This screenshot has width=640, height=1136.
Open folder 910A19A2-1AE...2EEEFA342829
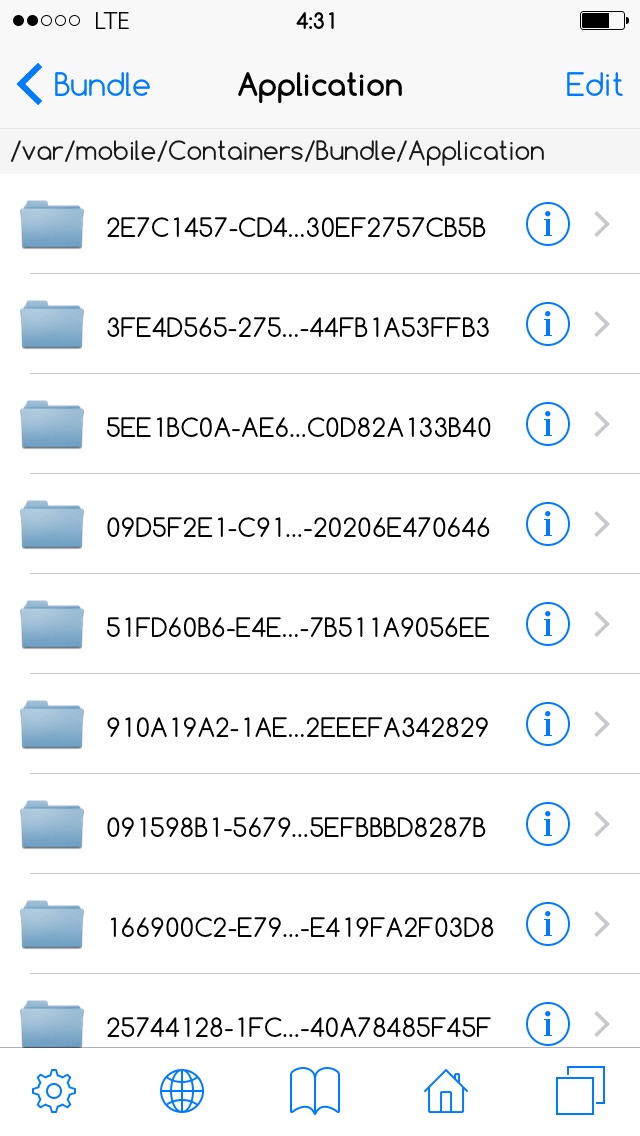tap(298, 727)
